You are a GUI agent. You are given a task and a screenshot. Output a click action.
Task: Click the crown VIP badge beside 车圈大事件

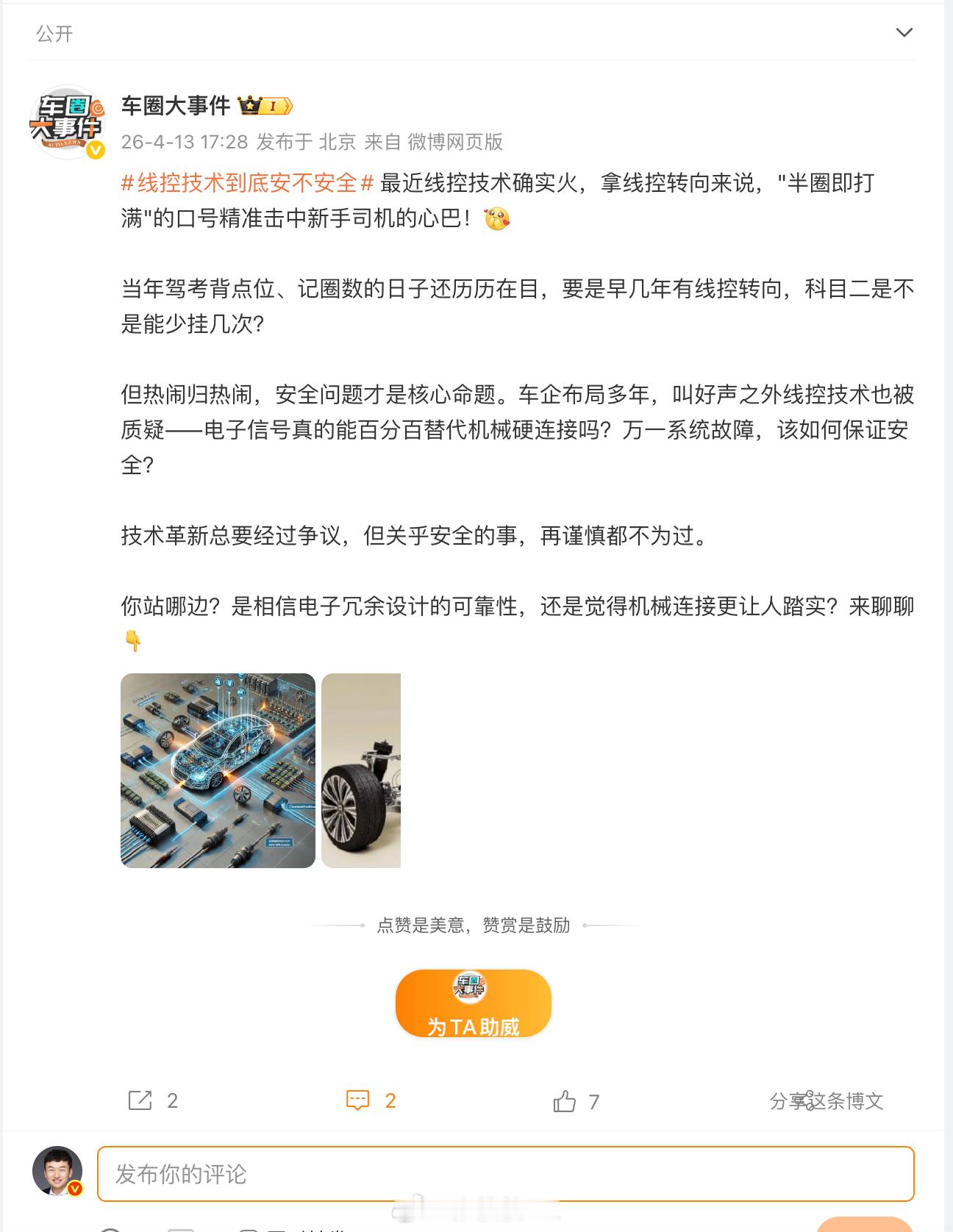[250, 105]
